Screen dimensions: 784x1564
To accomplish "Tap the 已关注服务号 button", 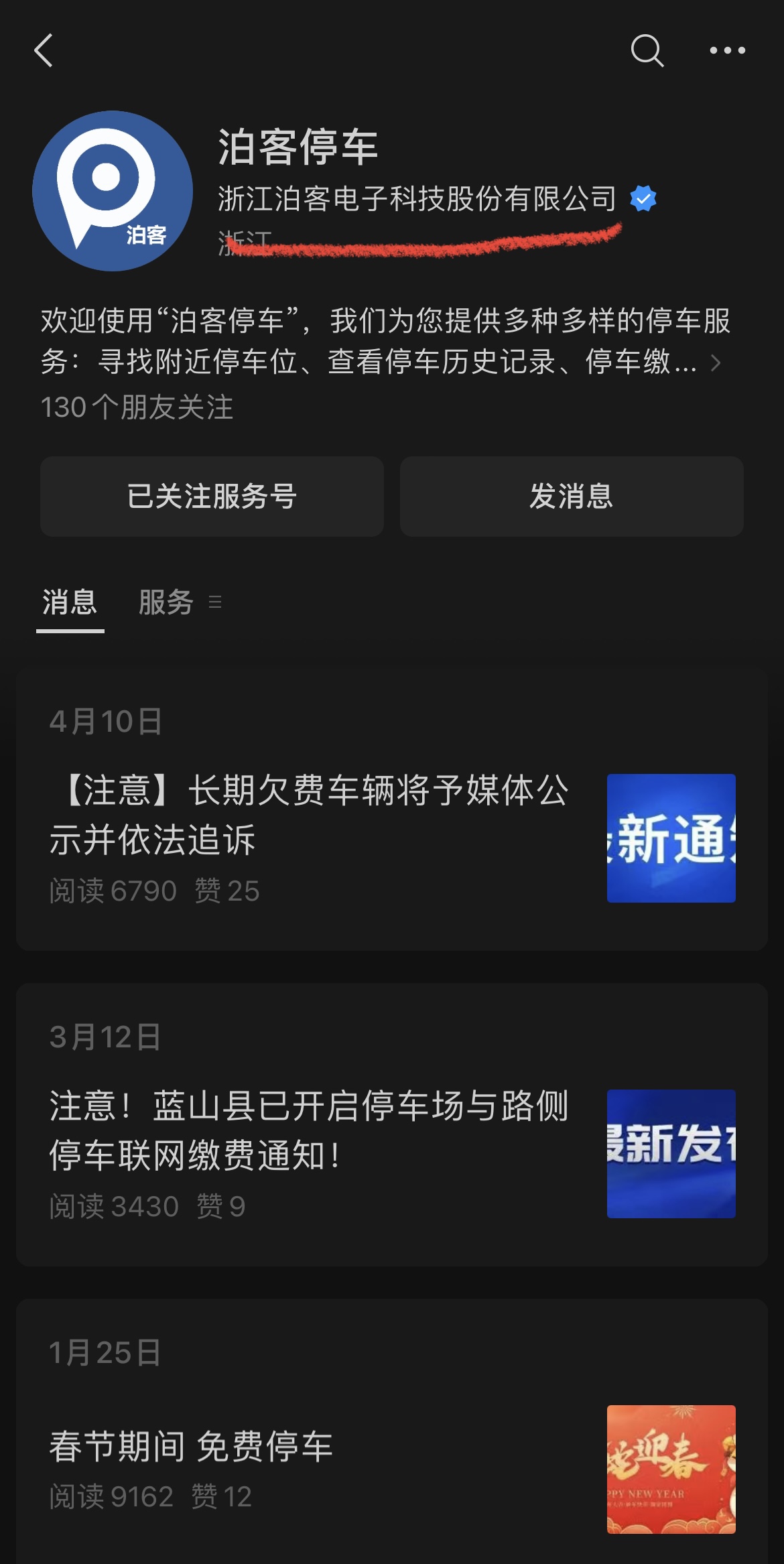I will coord(212,497).
